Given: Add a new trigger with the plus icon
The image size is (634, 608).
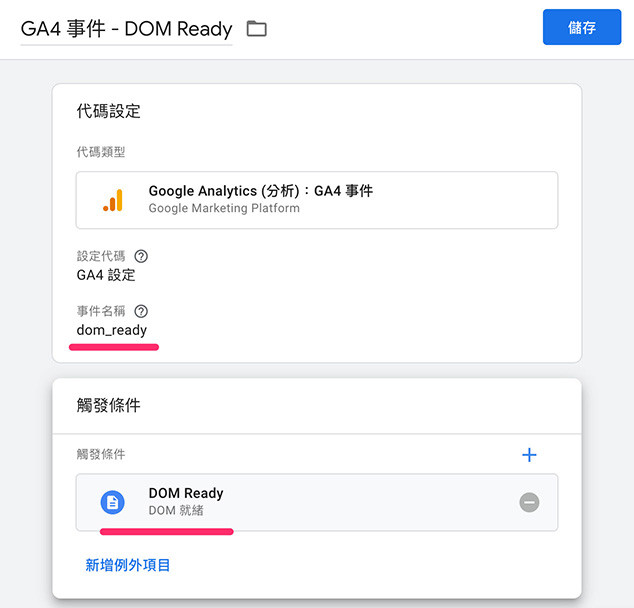Looking at the screenshot, I should [529, 455].
